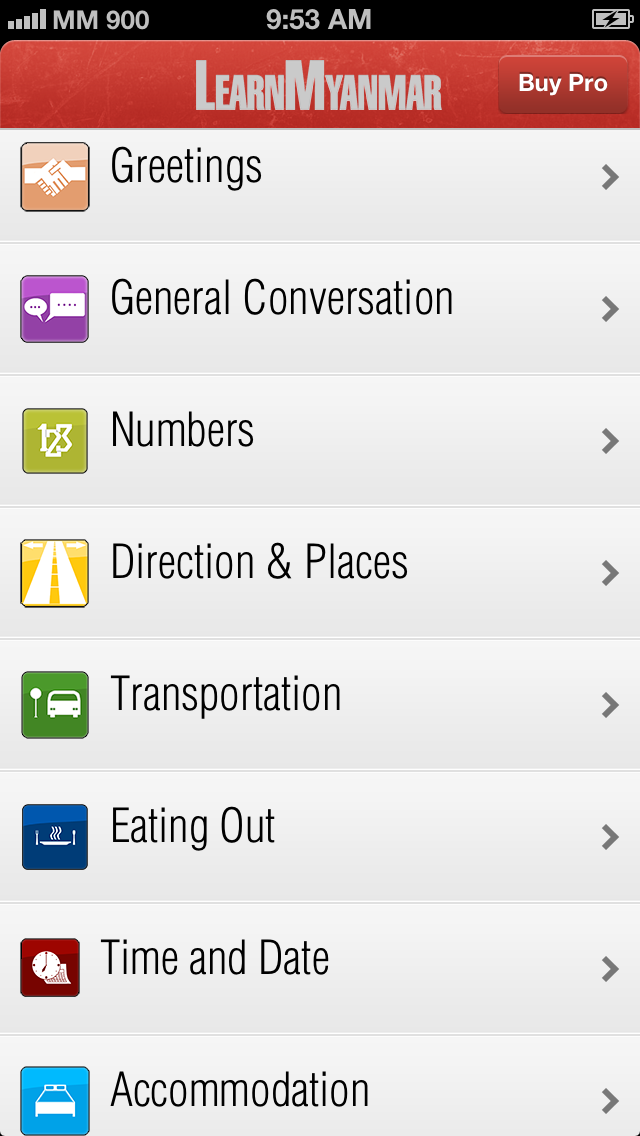Select the Numbers lesson
The width and height of the screenshot is (640, 1136).
320,440
